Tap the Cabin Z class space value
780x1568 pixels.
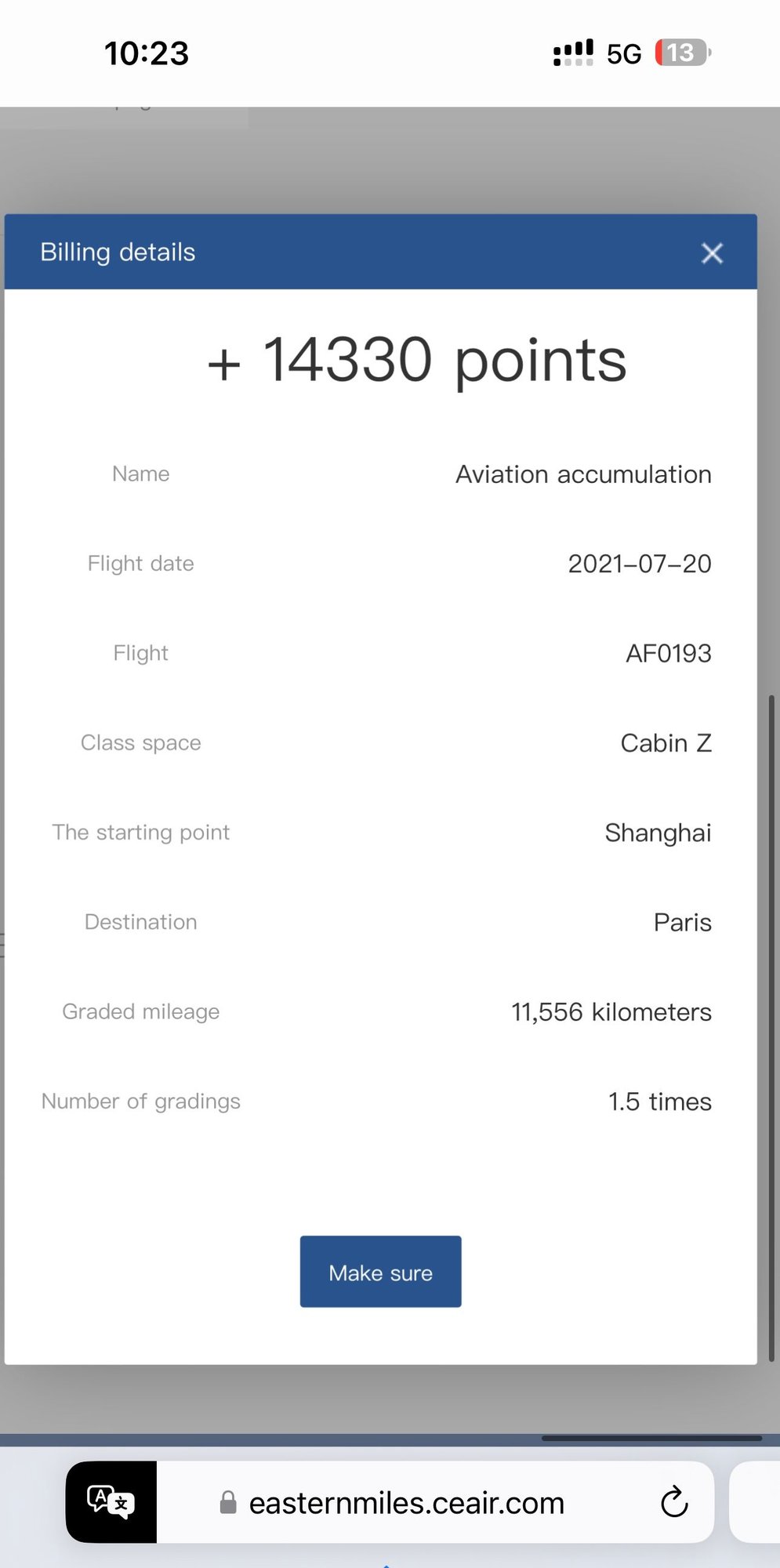coord(666,742)
